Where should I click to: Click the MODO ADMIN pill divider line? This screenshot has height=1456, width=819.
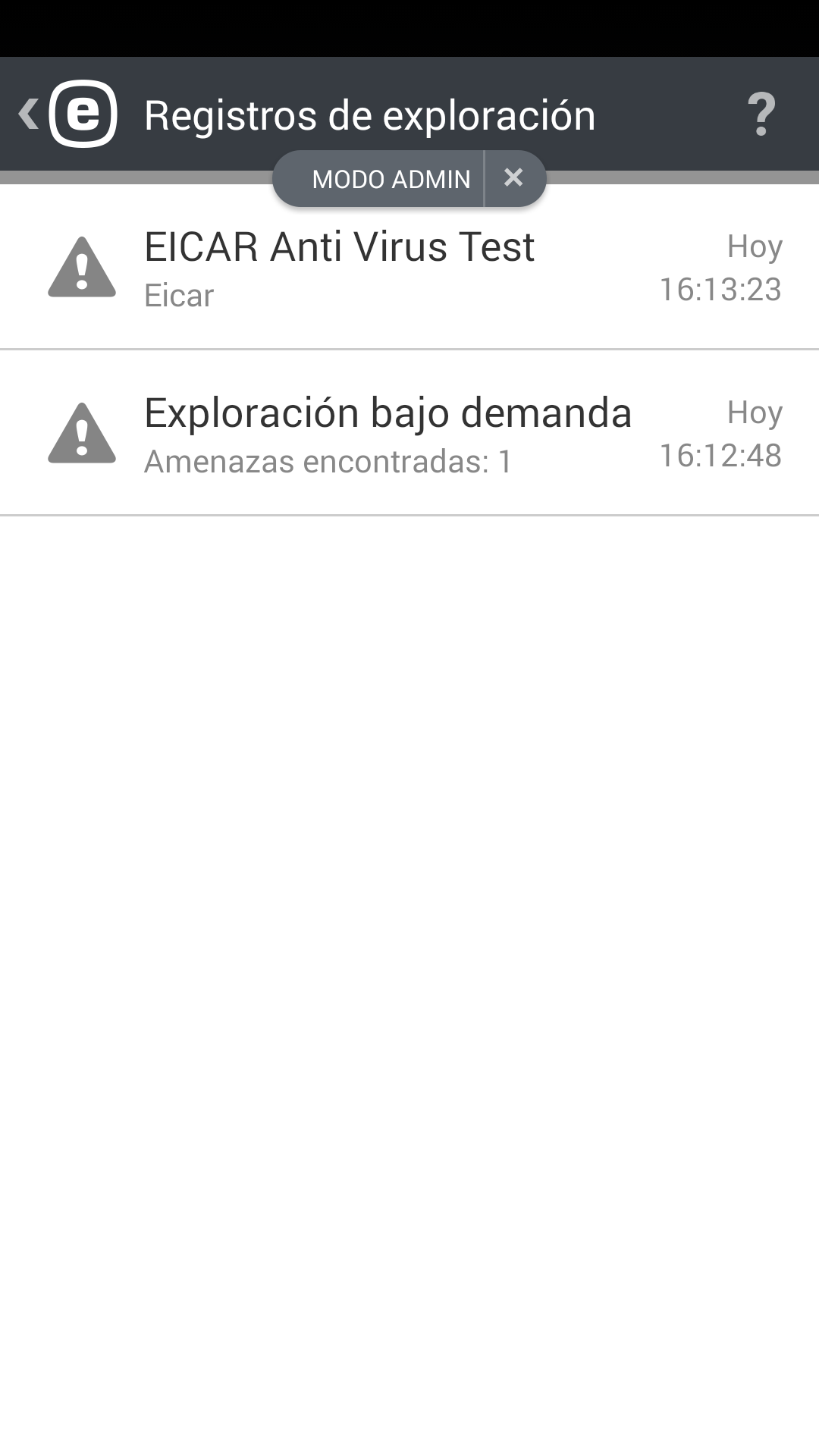pos(485,179)
